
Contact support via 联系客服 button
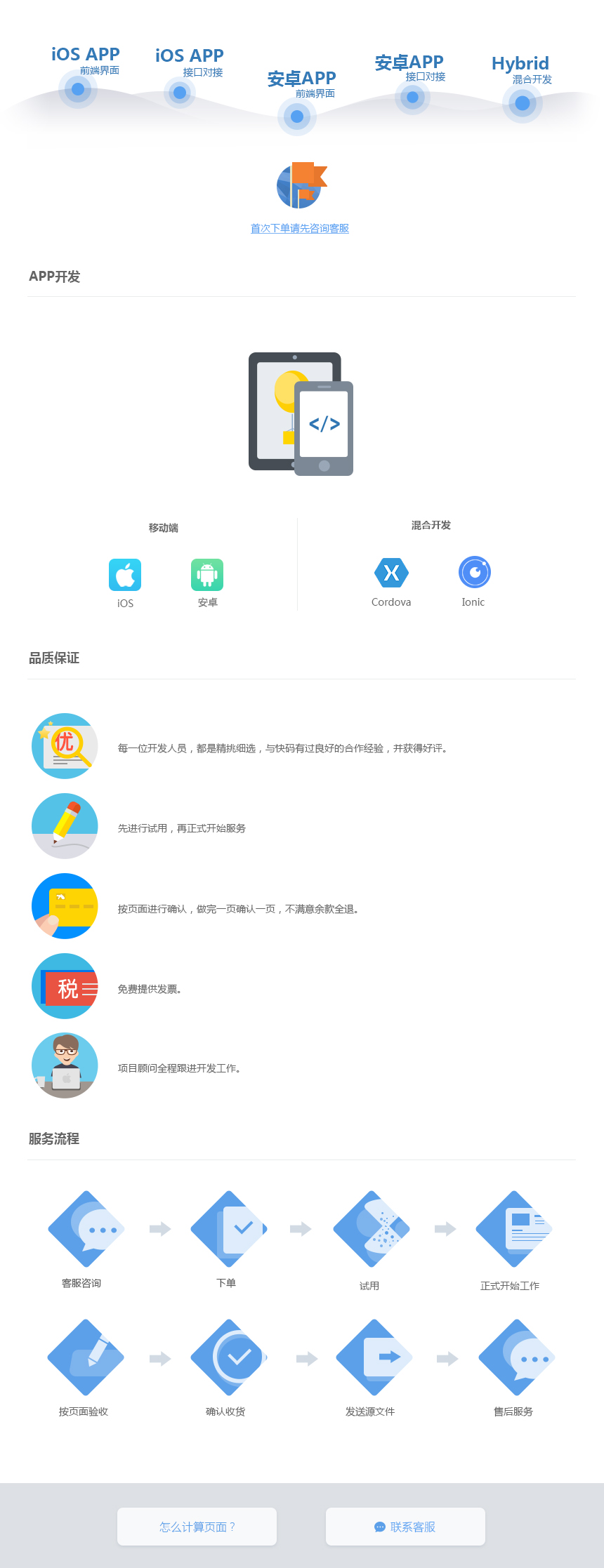[405, 1527]
